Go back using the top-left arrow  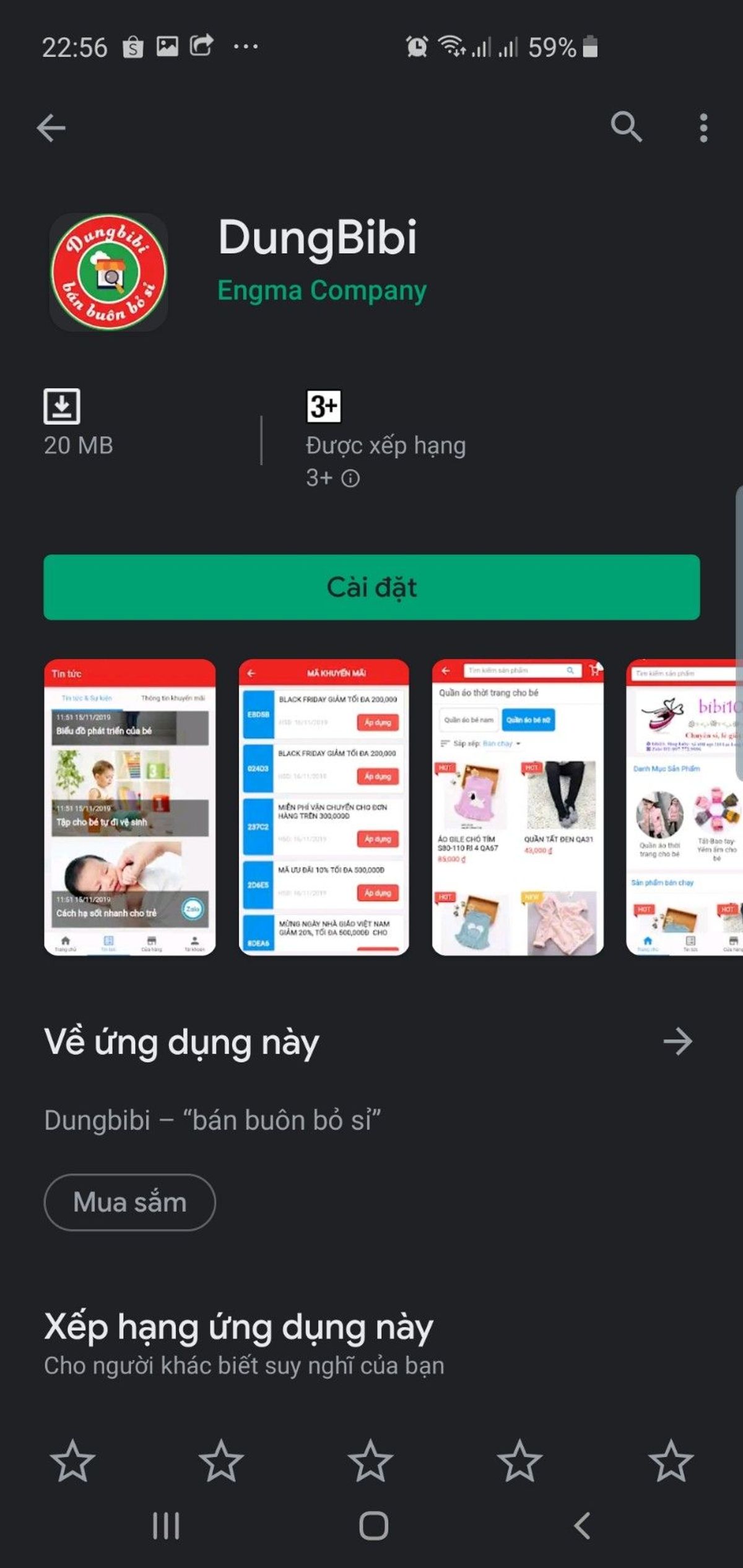[x=51, y=129]
